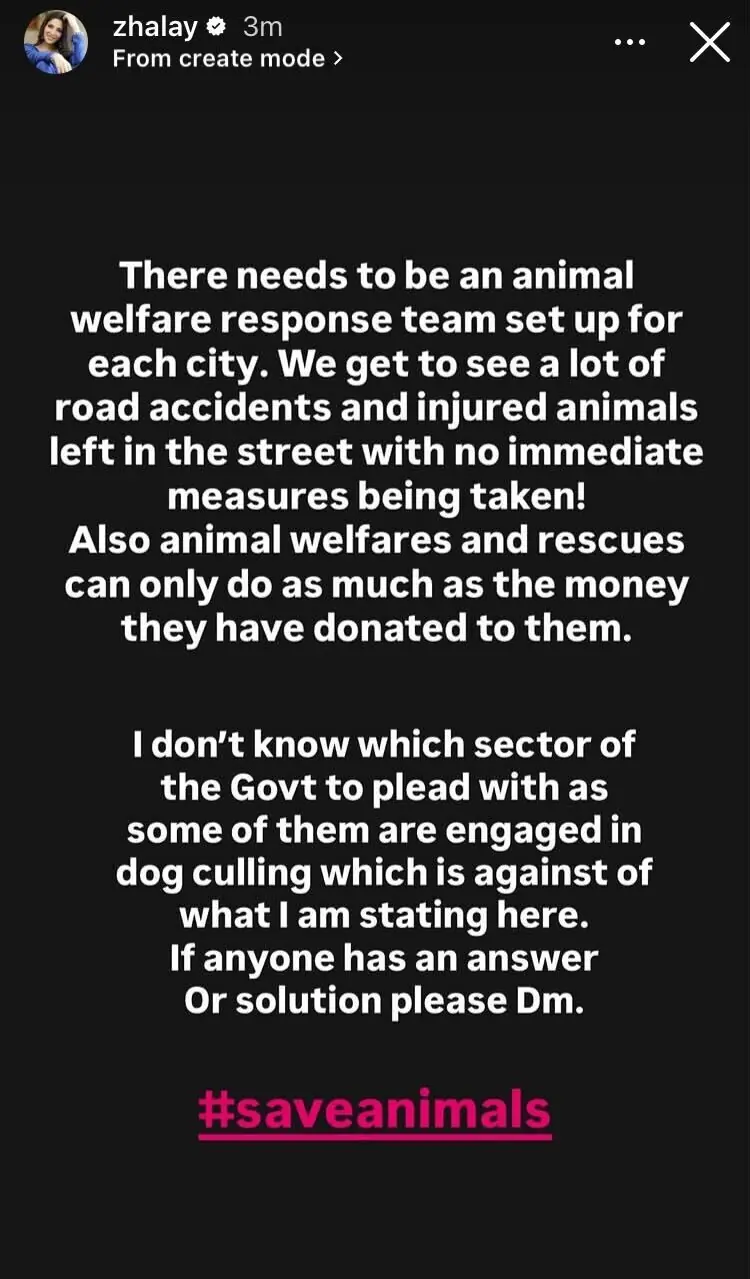
Task: Open zhalay's profile picture
Action: (x=56, y=43)
